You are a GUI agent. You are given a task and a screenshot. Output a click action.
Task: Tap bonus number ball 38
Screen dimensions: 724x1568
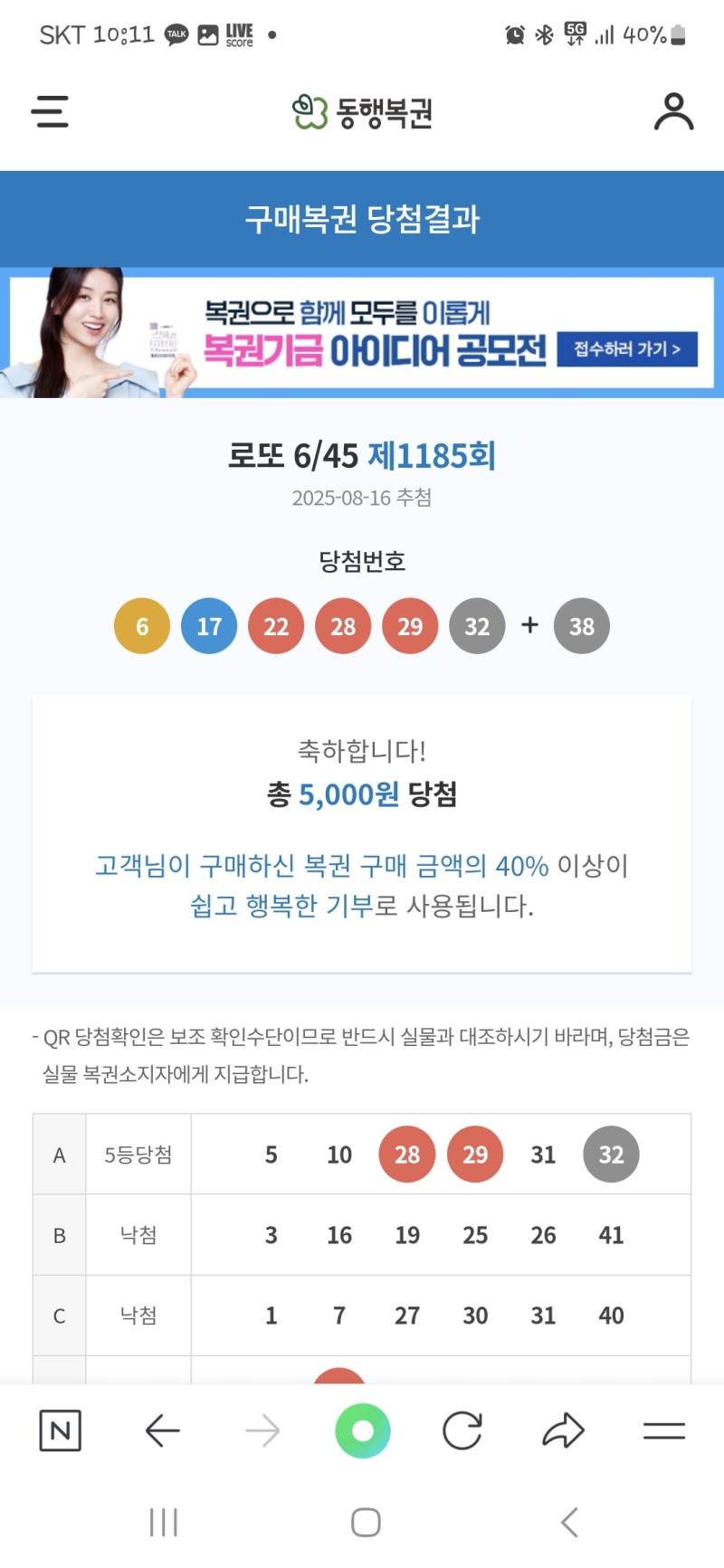pos(582,625)
